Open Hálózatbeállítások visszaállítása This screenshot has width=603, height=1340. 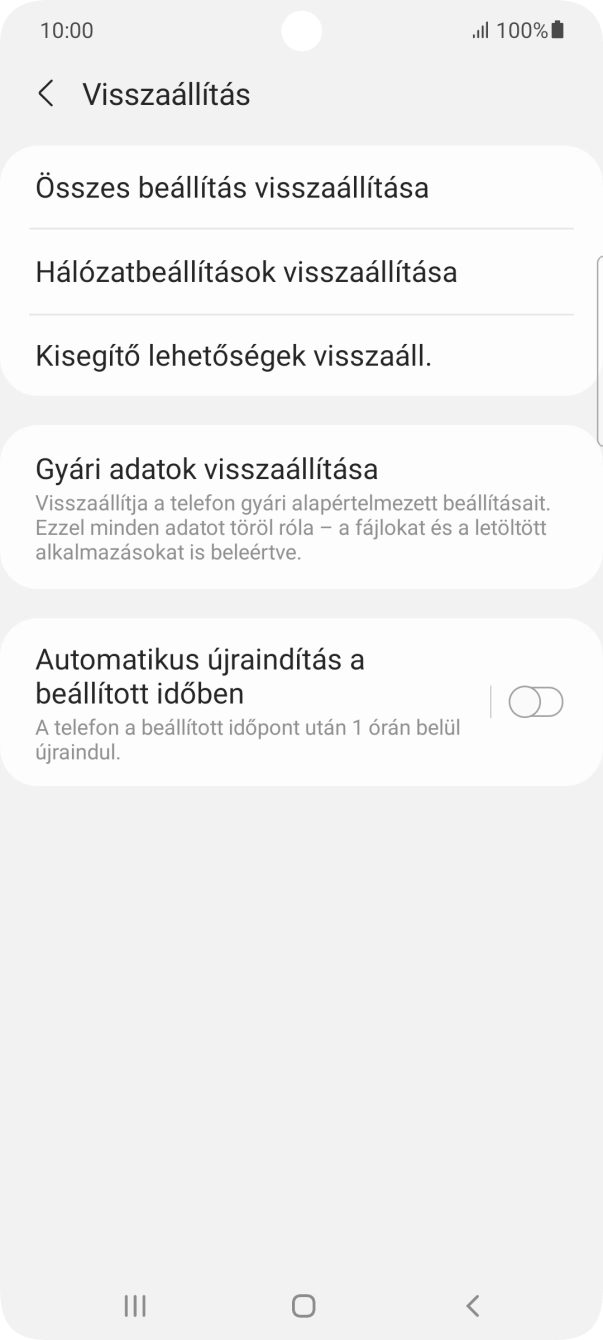246,272
